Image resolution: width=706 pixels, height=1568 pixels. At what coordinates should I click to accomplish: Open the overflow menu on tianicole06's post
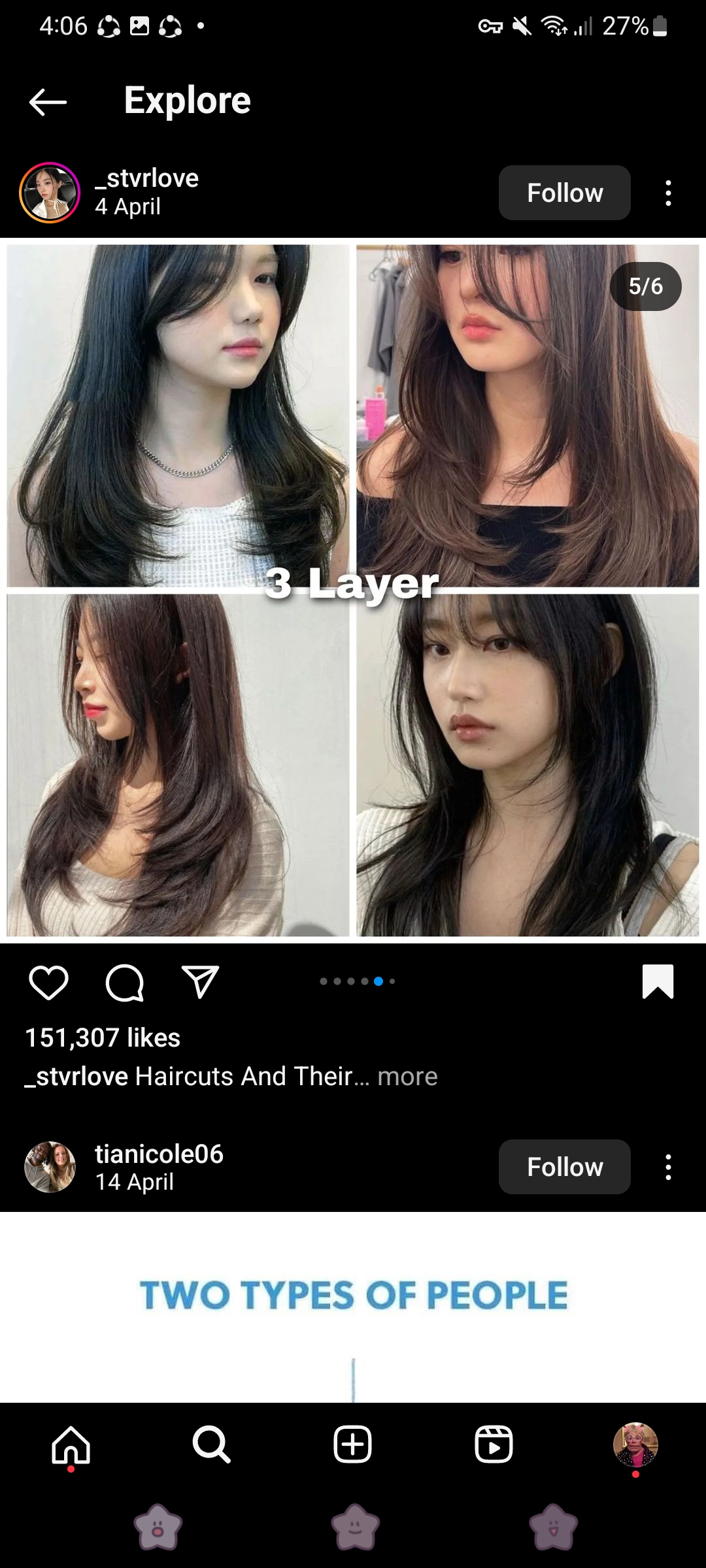click(x=667, y=1167)
